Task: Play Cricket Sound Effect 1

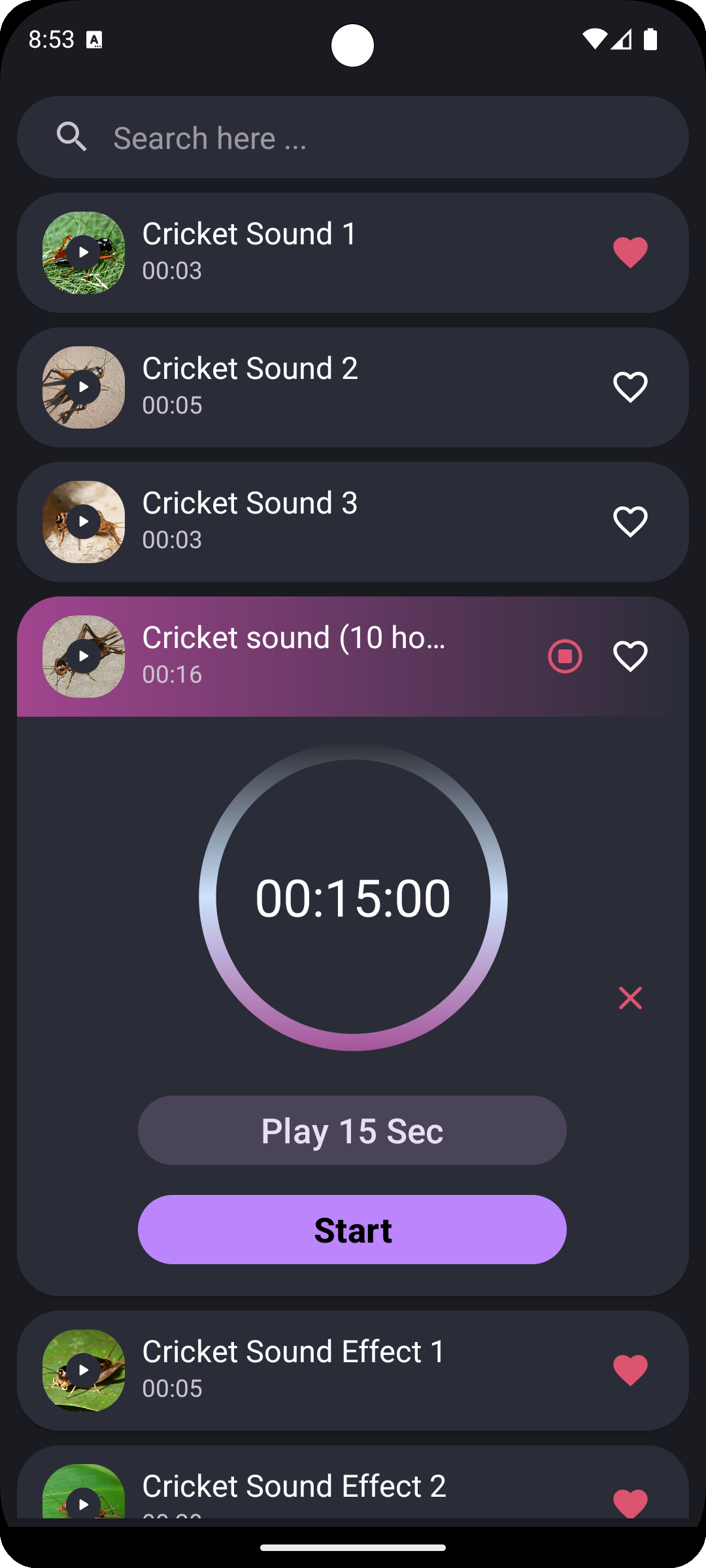Action: click(x=84, y=1370)
